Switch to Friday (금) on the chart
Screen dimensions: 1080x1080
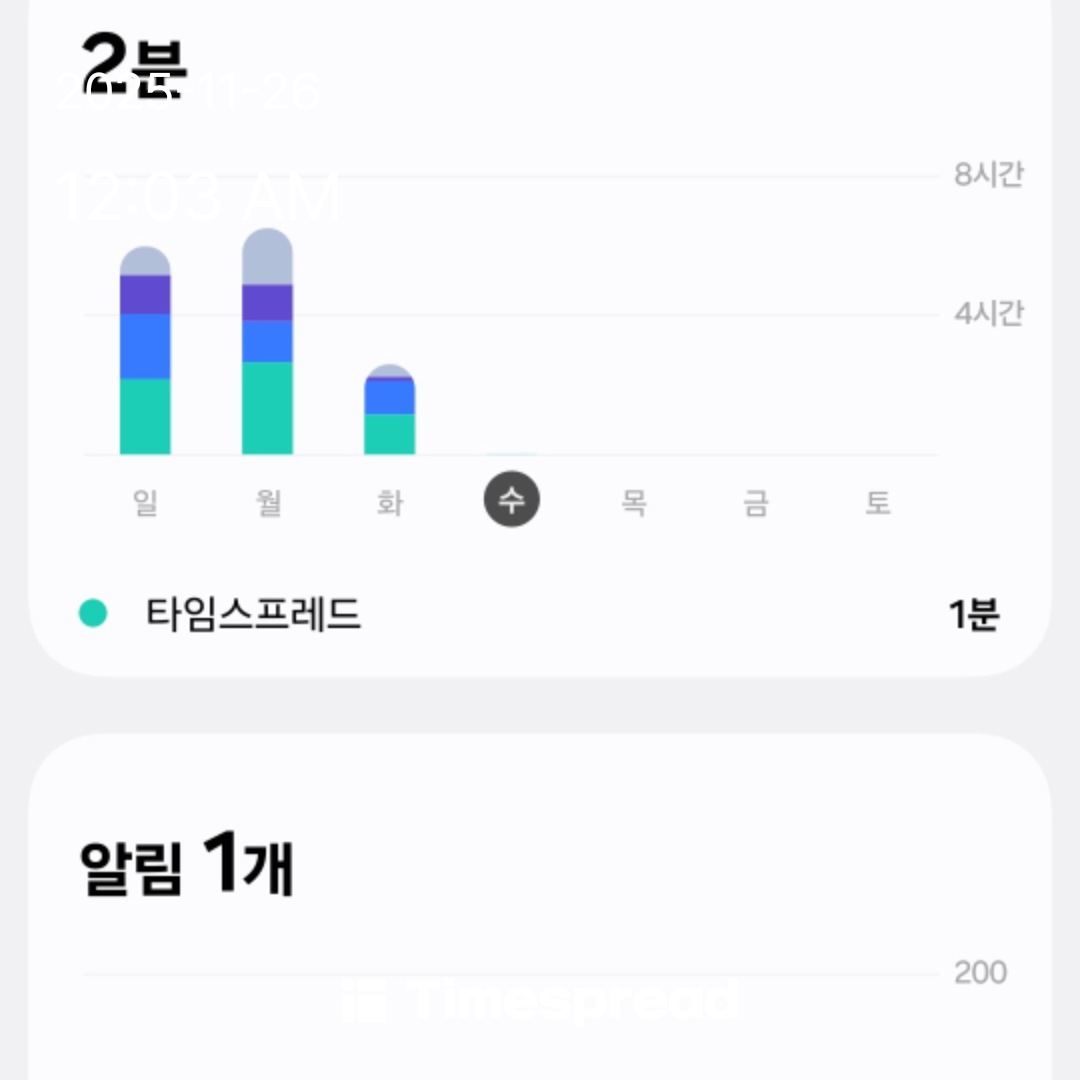(756, 502)
